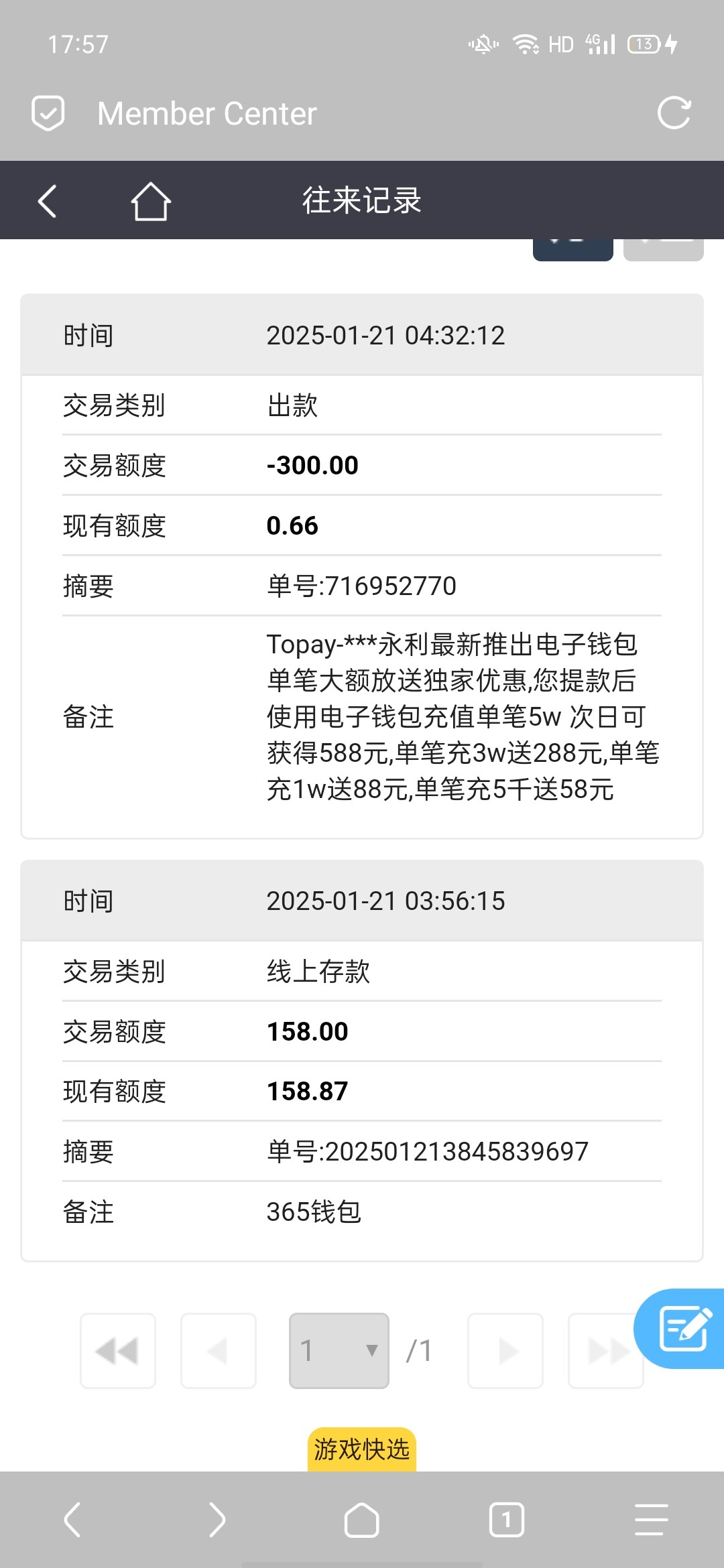
Task: Show the browser open tabs
Action: [x=507, y=1520]
